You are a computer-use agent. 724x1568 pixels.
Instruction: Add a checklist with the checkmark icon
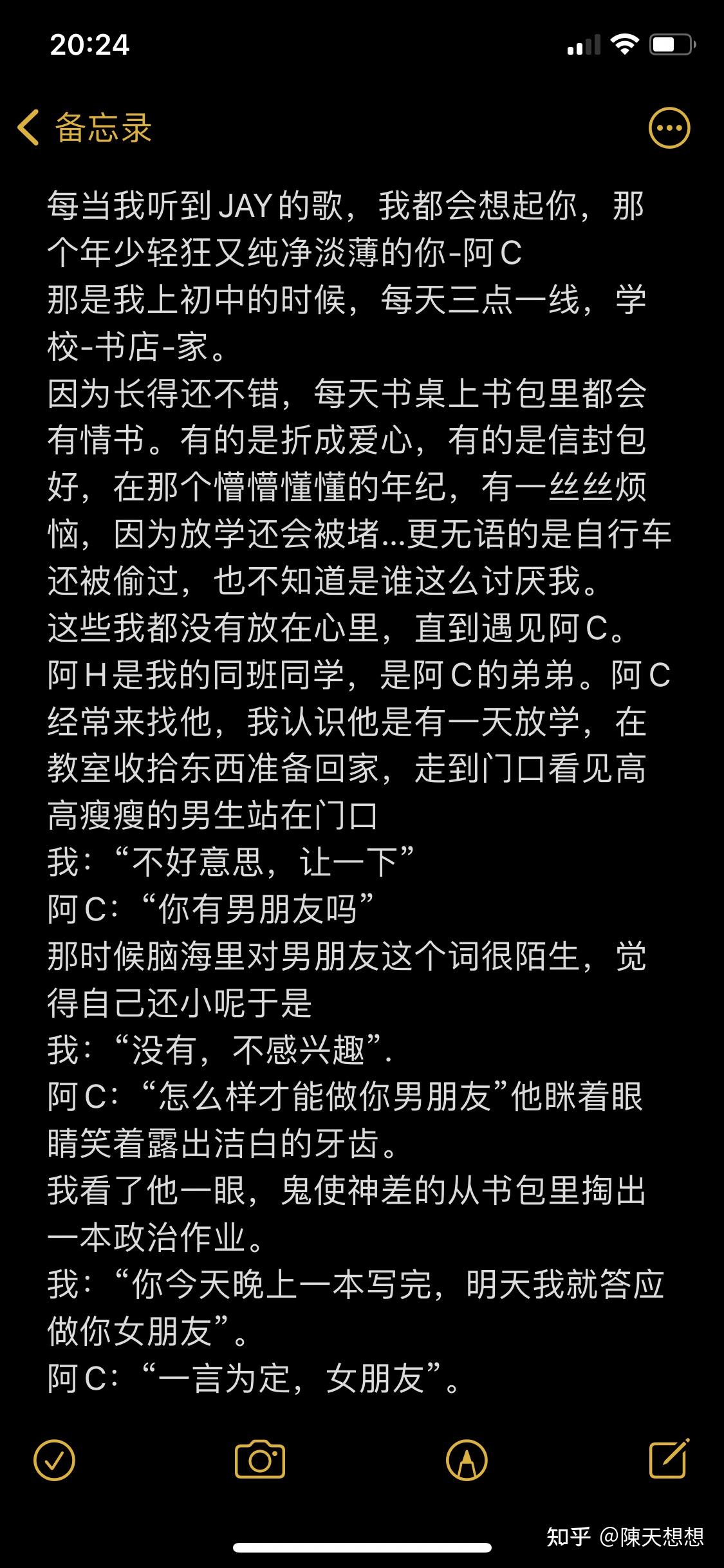tap(55, 1460)
